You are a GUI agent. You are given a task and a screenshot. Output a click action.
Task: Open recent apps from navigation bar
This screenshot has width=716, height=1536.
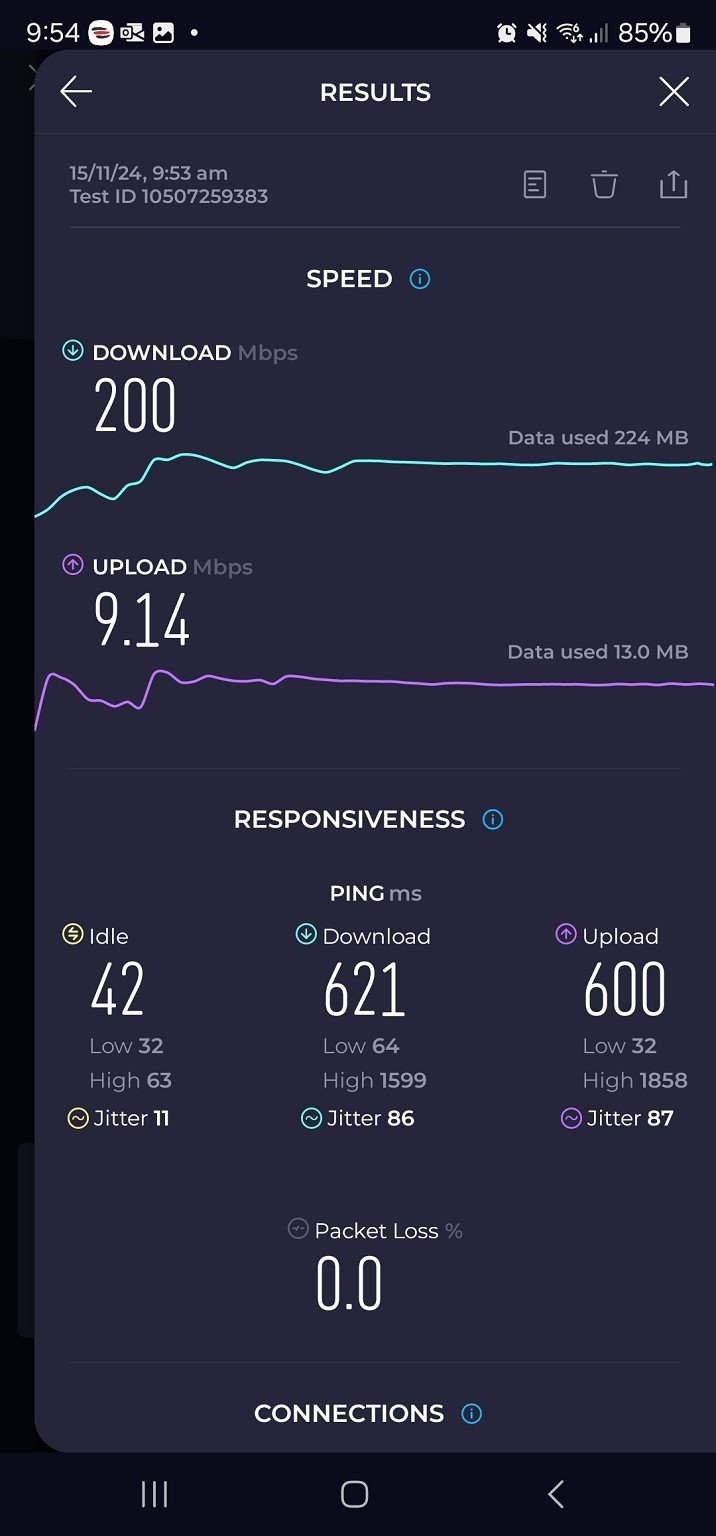tap(154, 1495)
